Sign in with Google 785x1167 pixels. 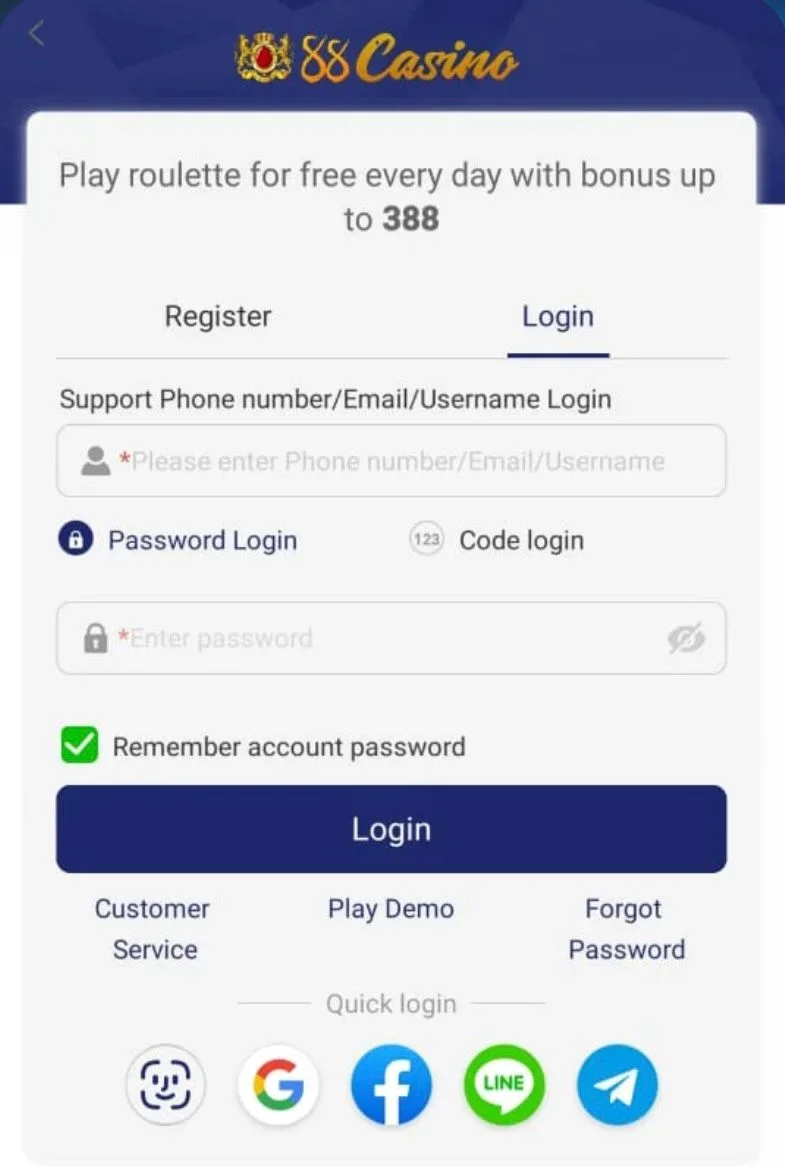pyautogui.click(x=278, y=1085)
